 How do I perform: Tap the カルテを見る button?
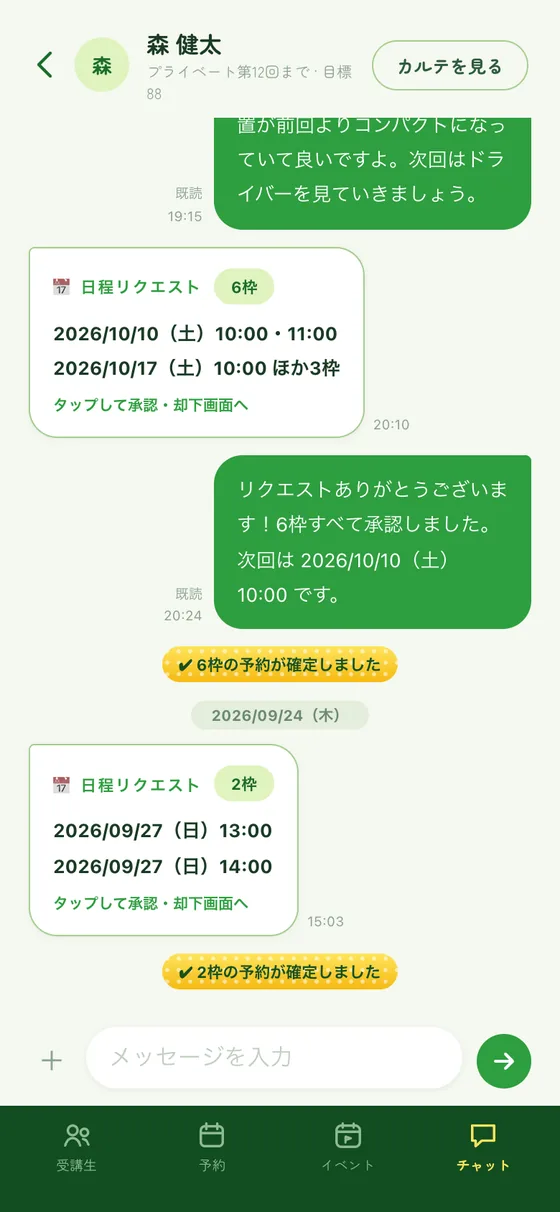(x=450, y=66)
